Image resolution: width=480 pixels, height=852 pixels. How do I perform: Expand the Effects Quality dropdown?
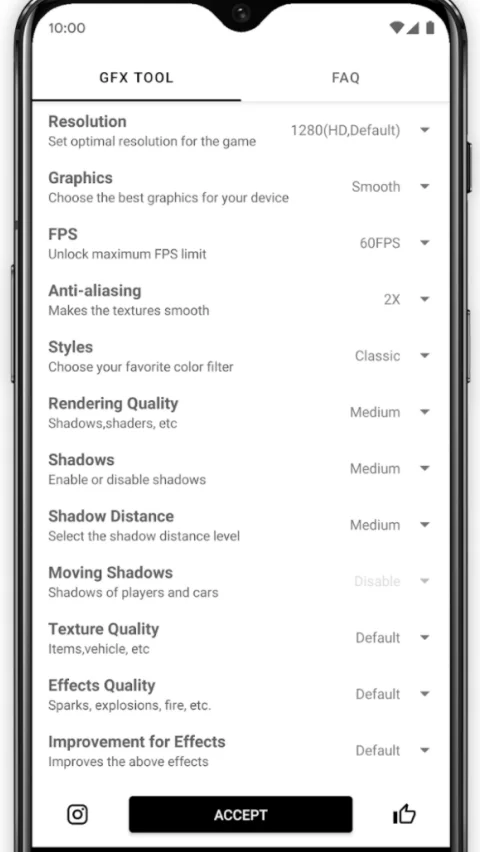point(392,694)
